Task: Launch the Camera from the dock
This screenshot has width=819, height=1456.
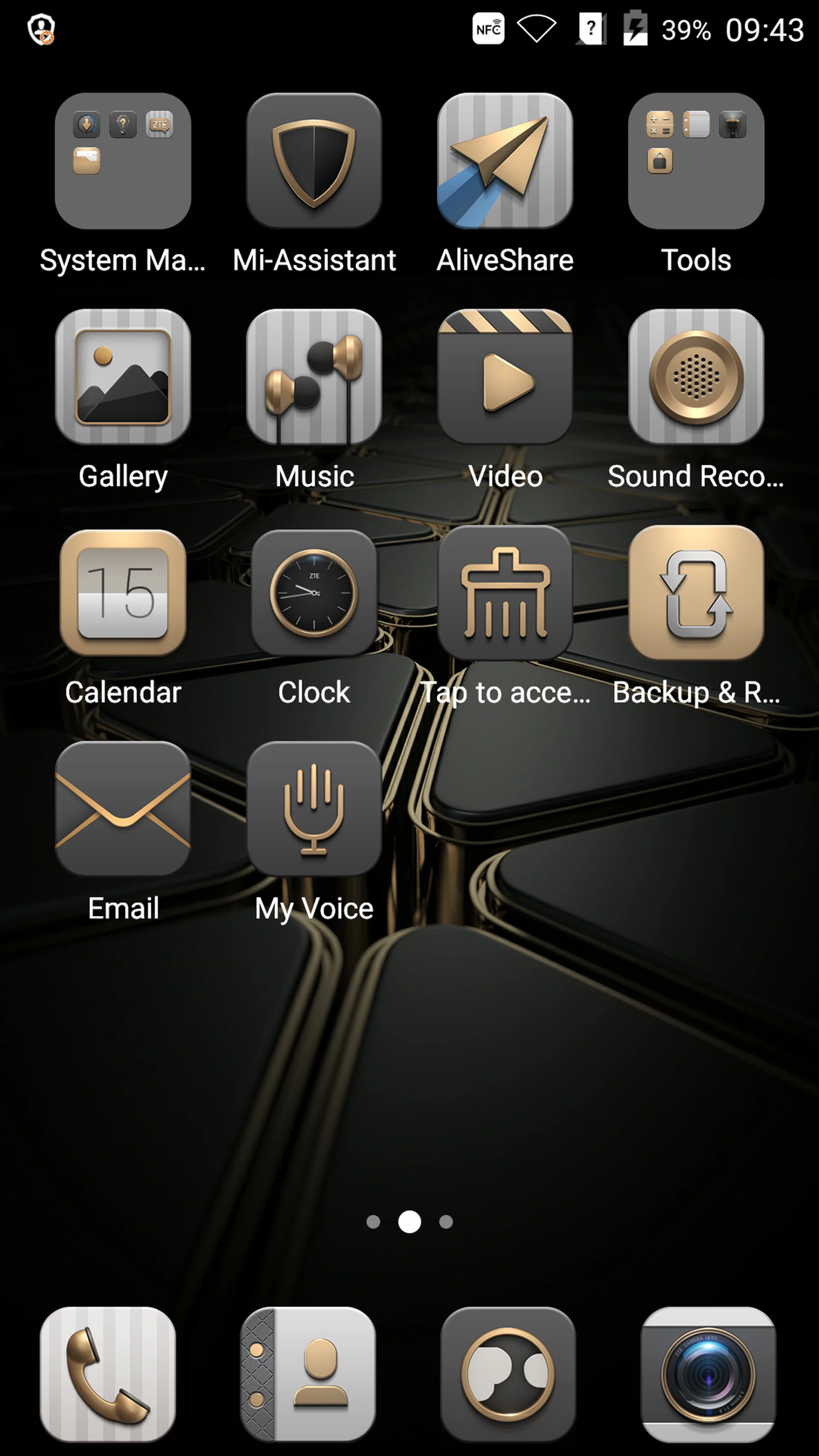Action: point(708,1374)
